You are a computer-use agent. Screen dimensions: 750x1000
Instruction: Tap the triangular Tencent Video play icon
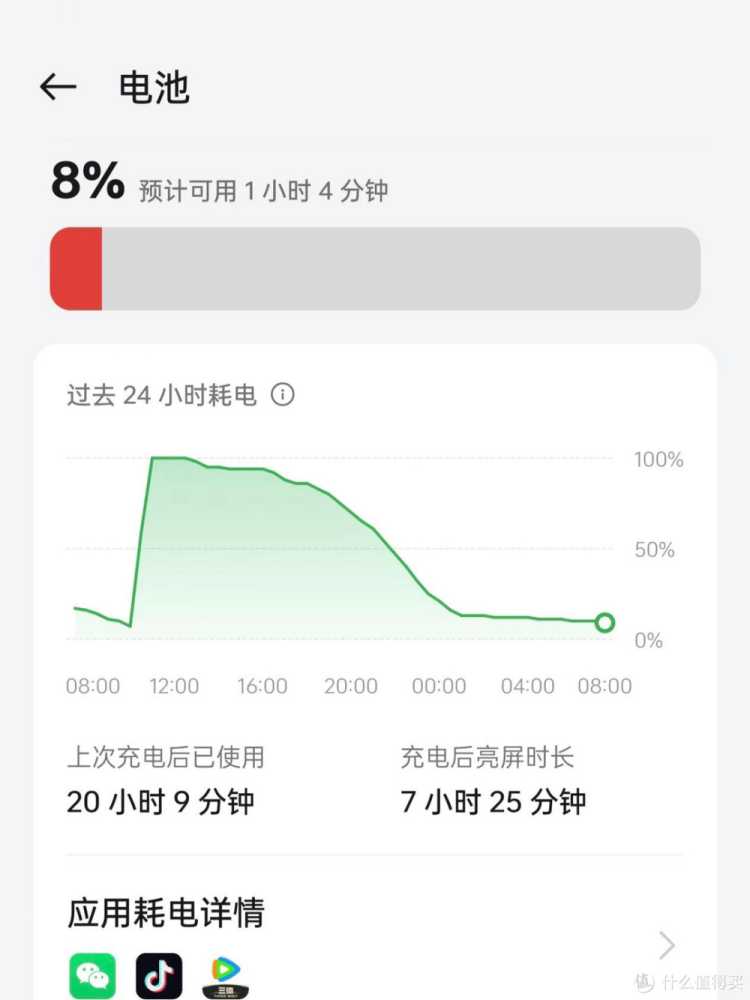[x=225, y=974]
